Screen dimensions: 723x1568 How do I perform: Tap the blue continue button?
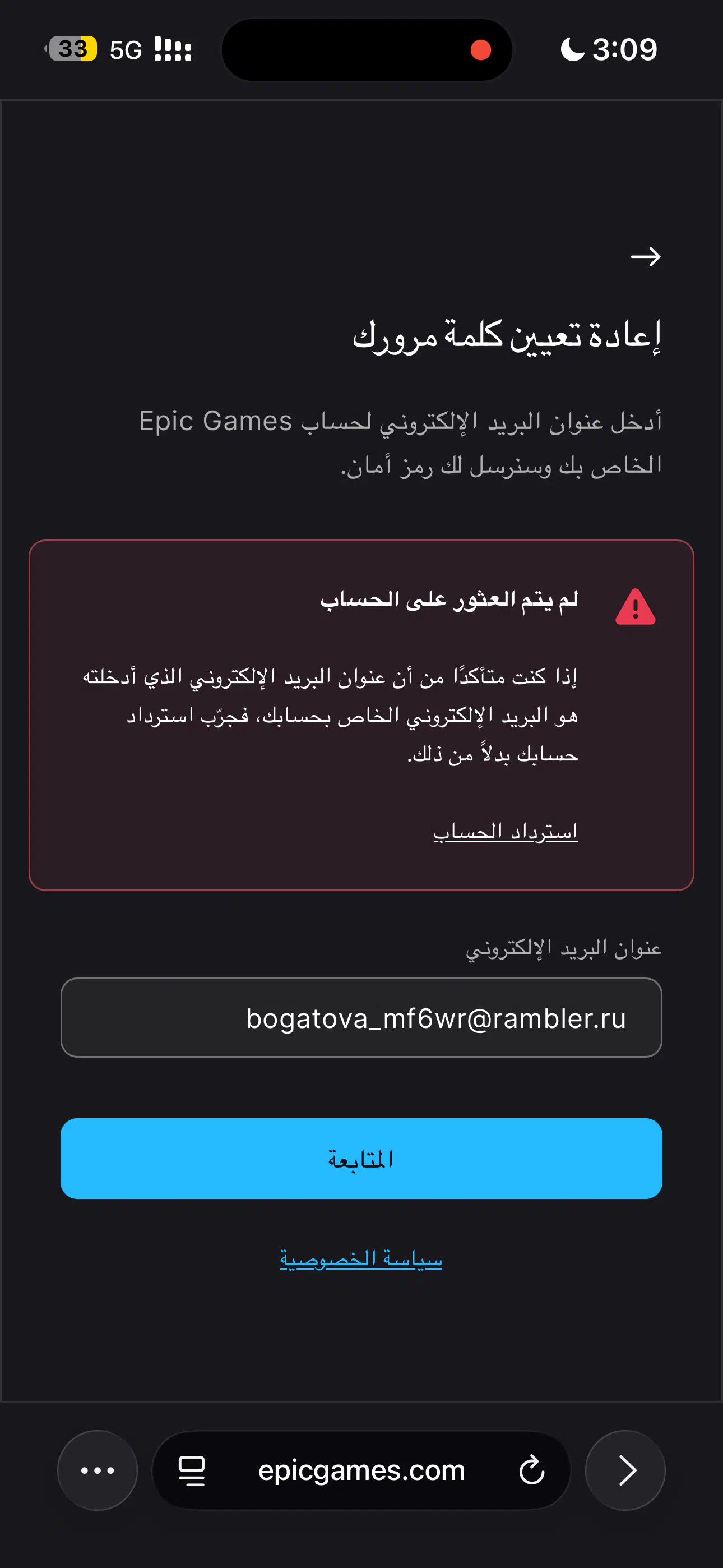coord(361,1159)
